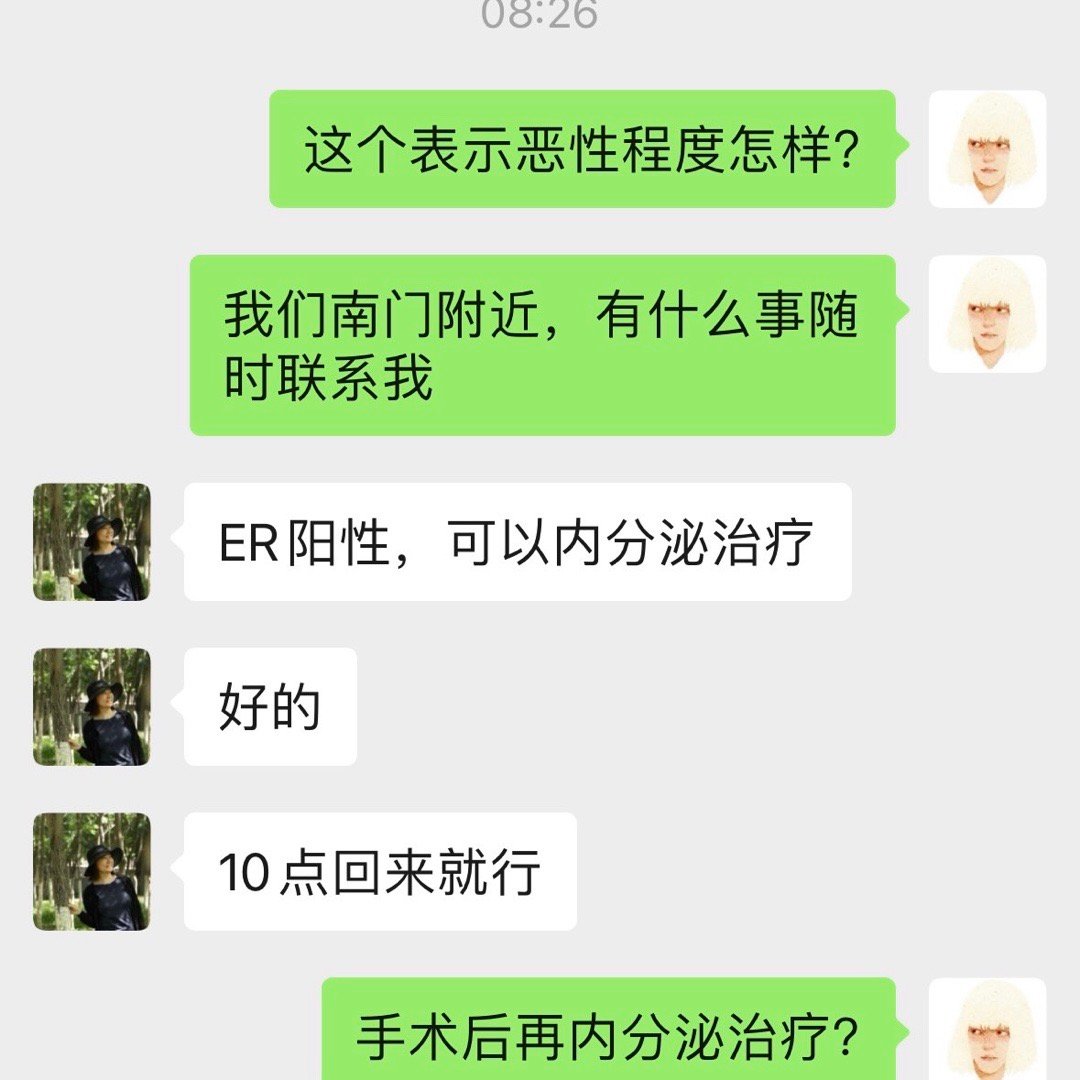
Task: View profile from avatar beside '10点回来就行'
Action: tap(92, 871)
